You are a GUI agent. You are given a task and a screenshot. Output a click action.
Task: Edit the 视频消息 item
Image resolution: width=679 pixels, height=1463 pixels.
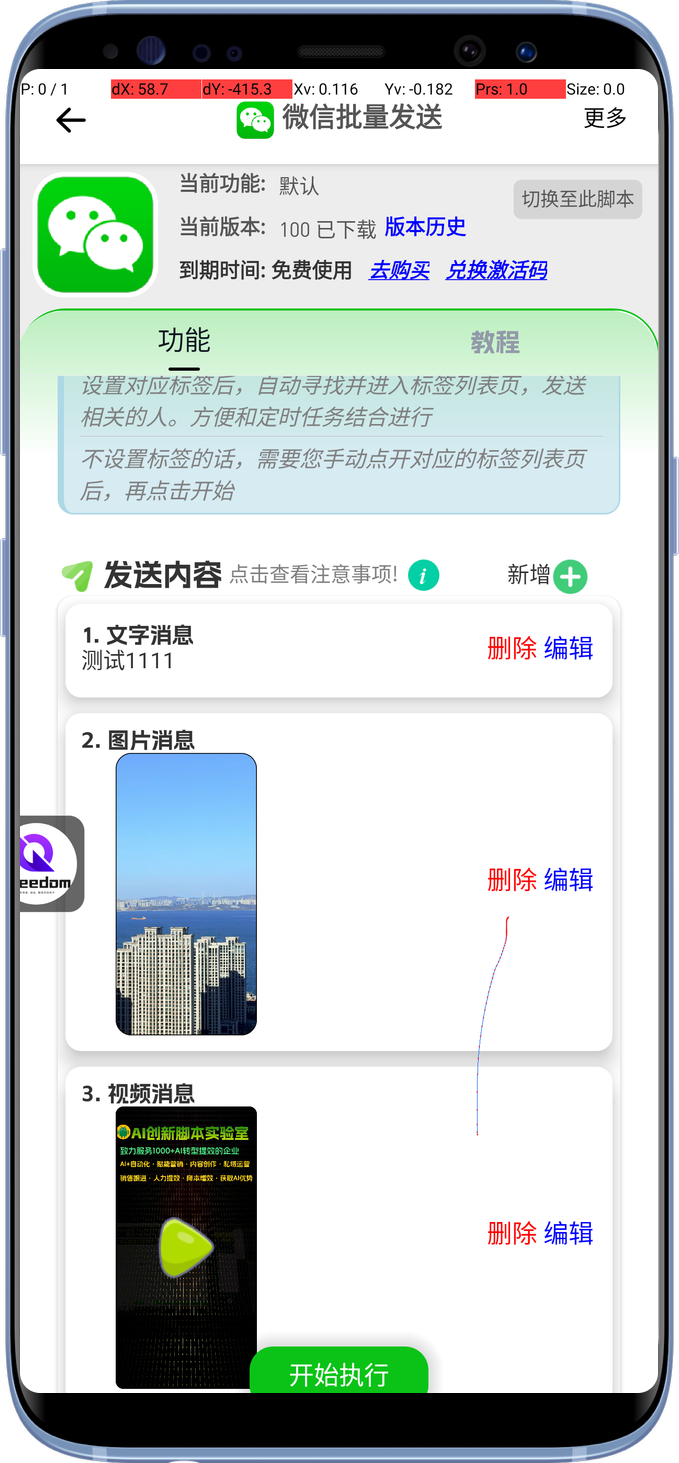[569, 1233]
